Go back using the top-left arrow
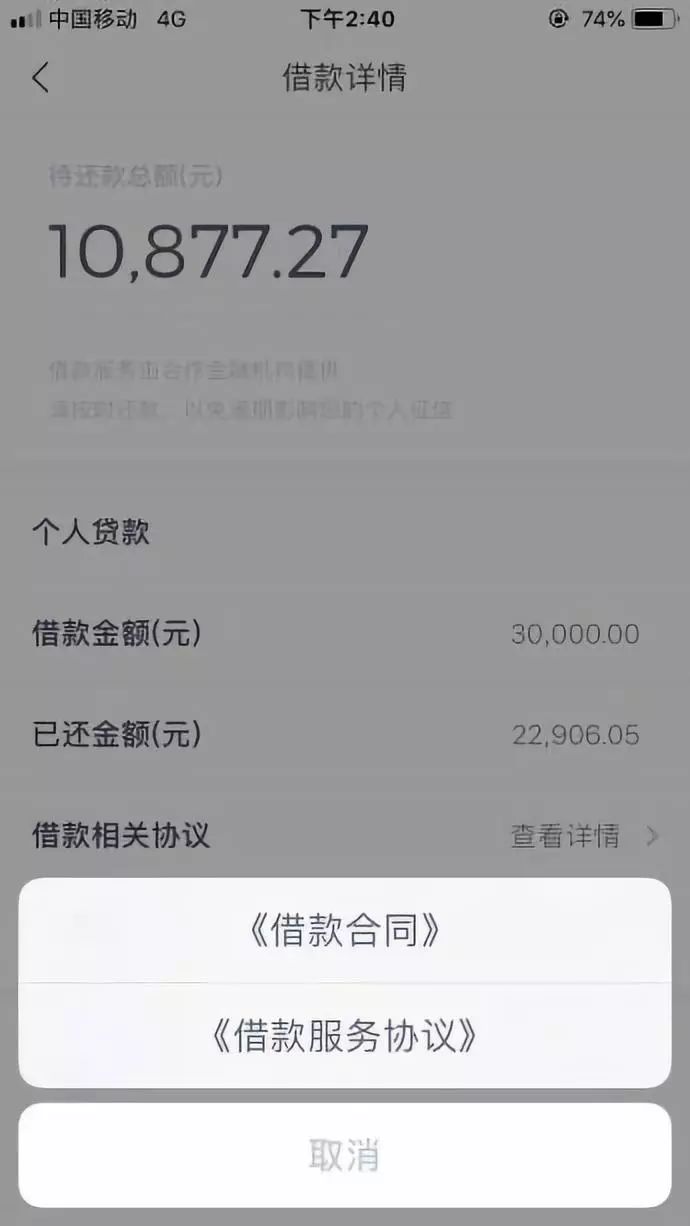Screen dimensions: 690x1226 [40, 77]
